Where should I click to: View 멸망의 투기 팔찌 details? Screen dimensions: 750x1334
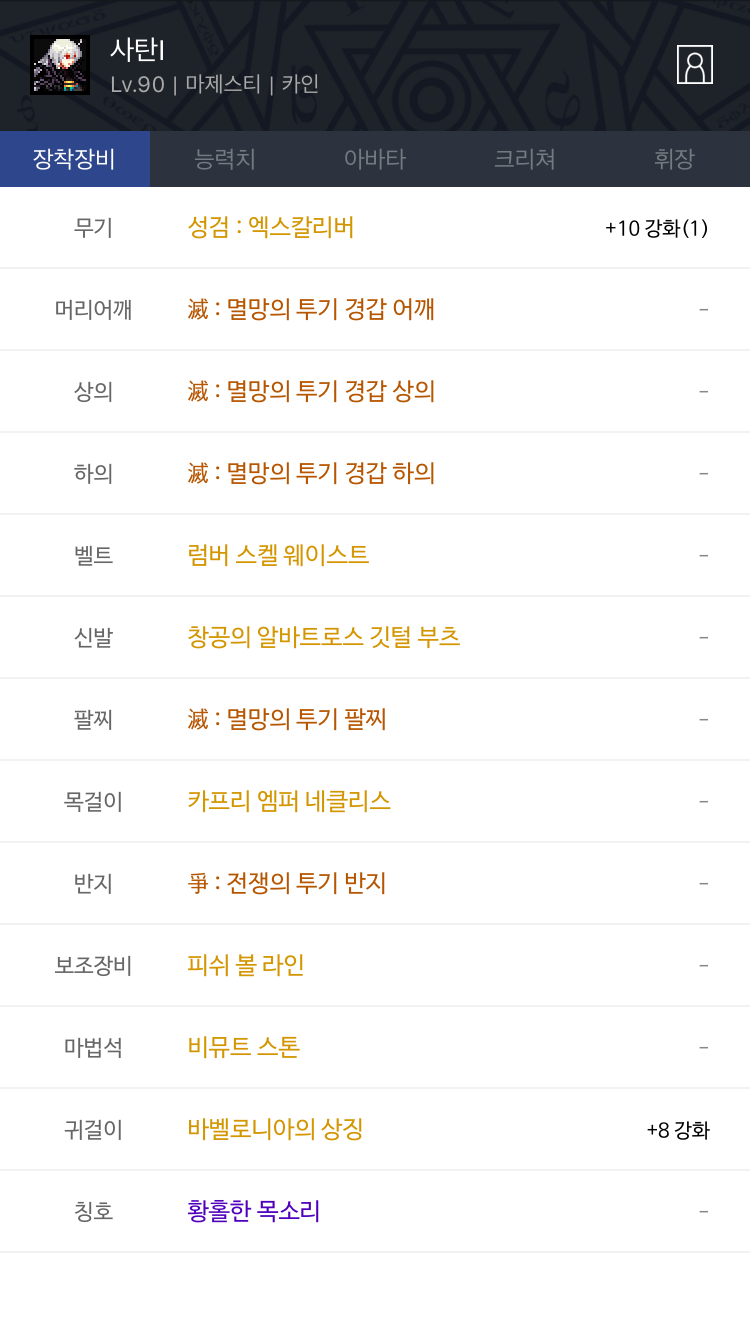287,719
